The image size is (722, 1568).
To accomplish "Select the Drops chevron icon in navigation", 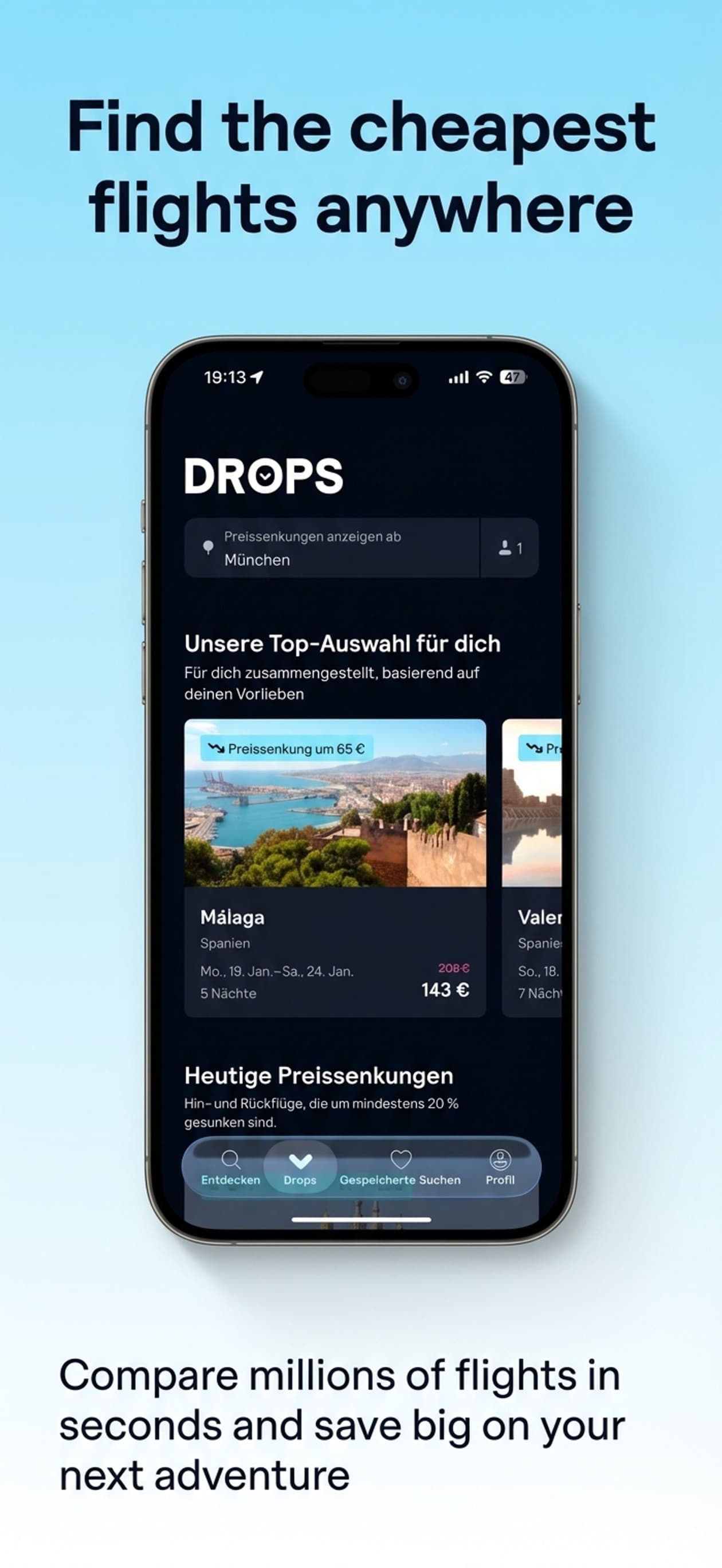I will click(x=300, y=1158).
